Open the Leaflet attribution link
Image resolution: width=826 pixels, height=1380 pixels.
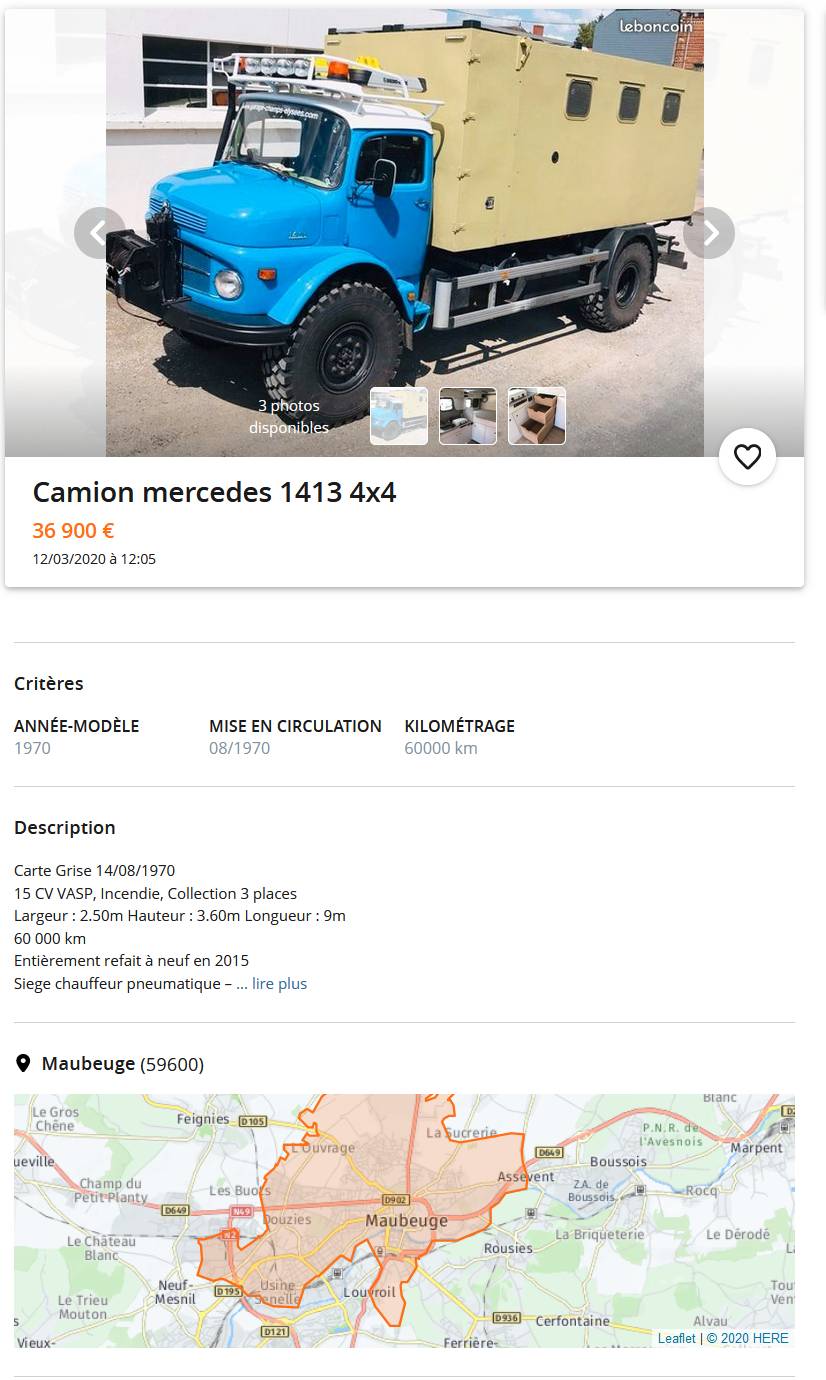[676, 1338]
